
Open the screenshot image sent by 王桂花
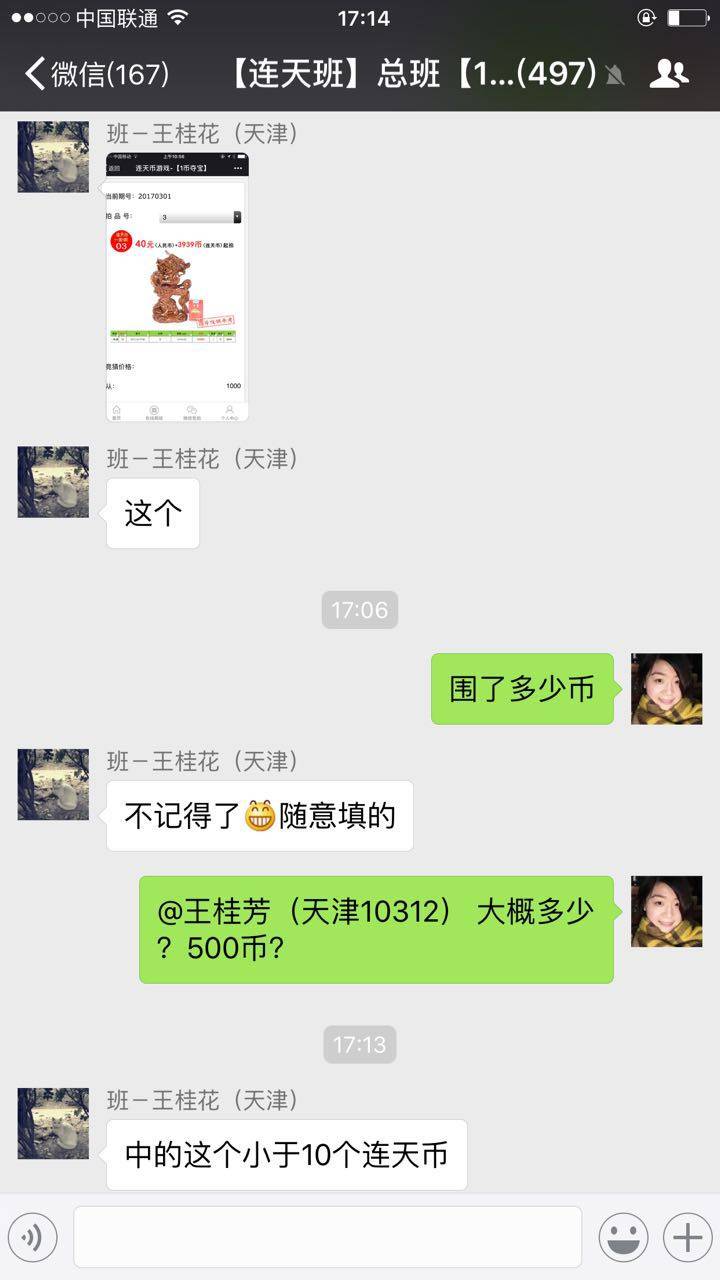point(177,286)
